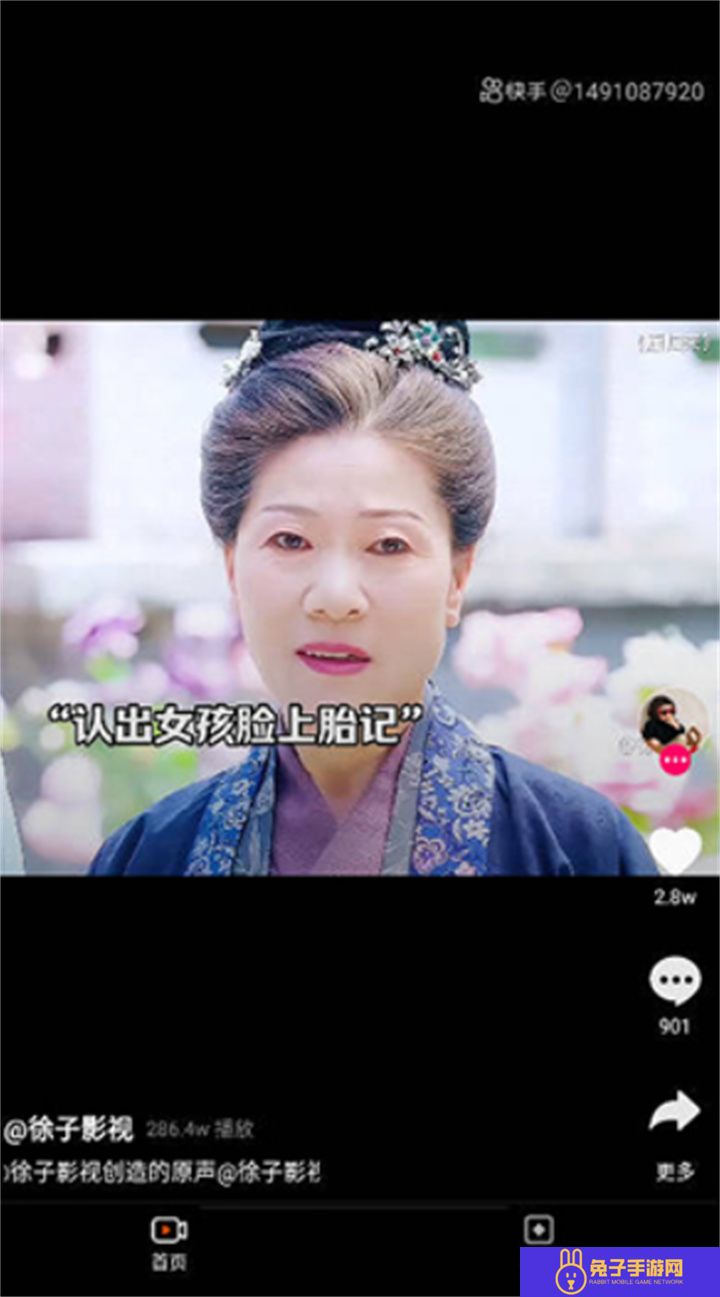Open the comments on this video
This screenshot has width=720, height=1297.
tap(675, 982)
